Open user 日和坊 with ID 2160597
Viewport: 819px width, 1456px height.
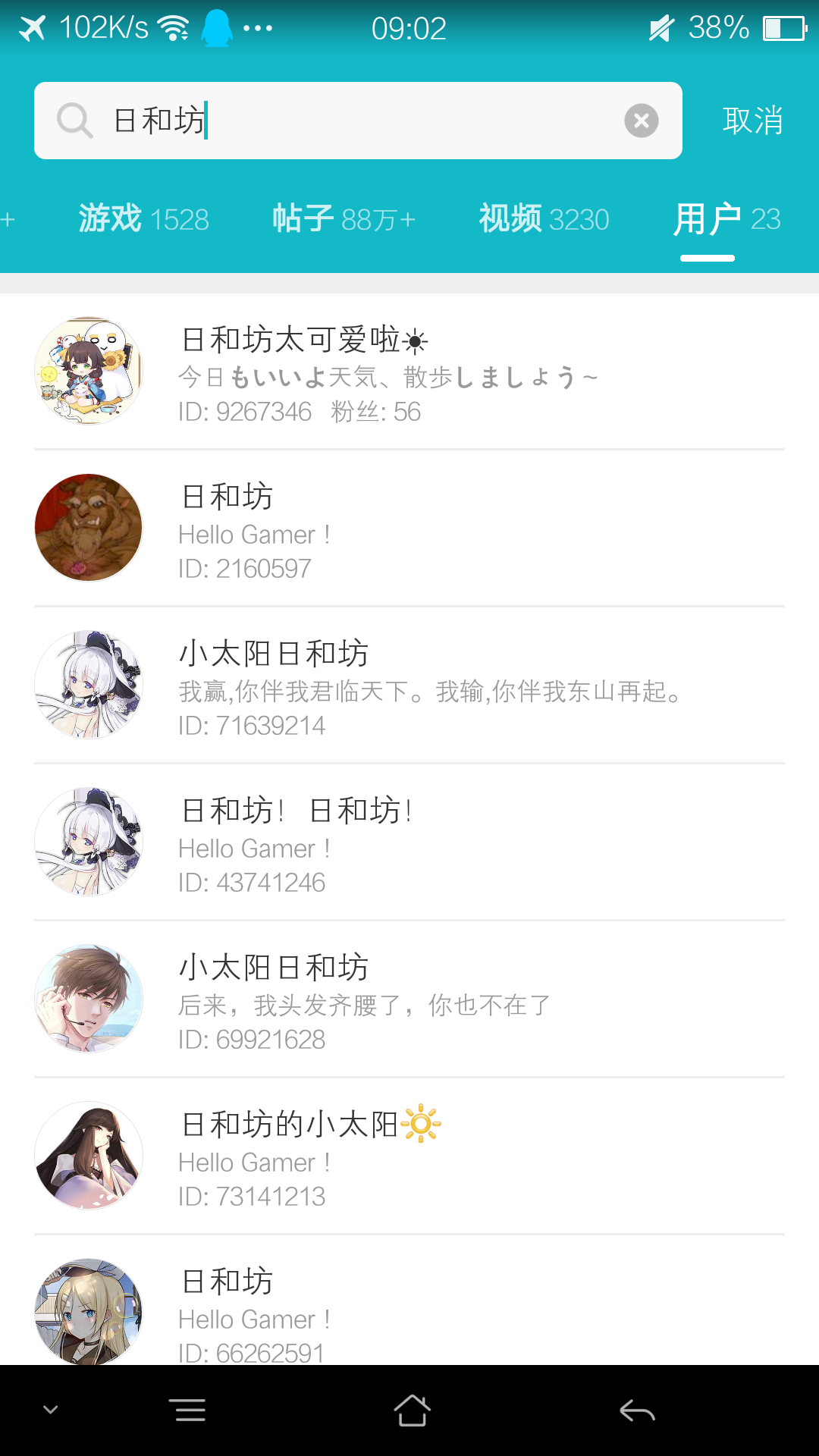pyautogui.click(x=225, y=497)
